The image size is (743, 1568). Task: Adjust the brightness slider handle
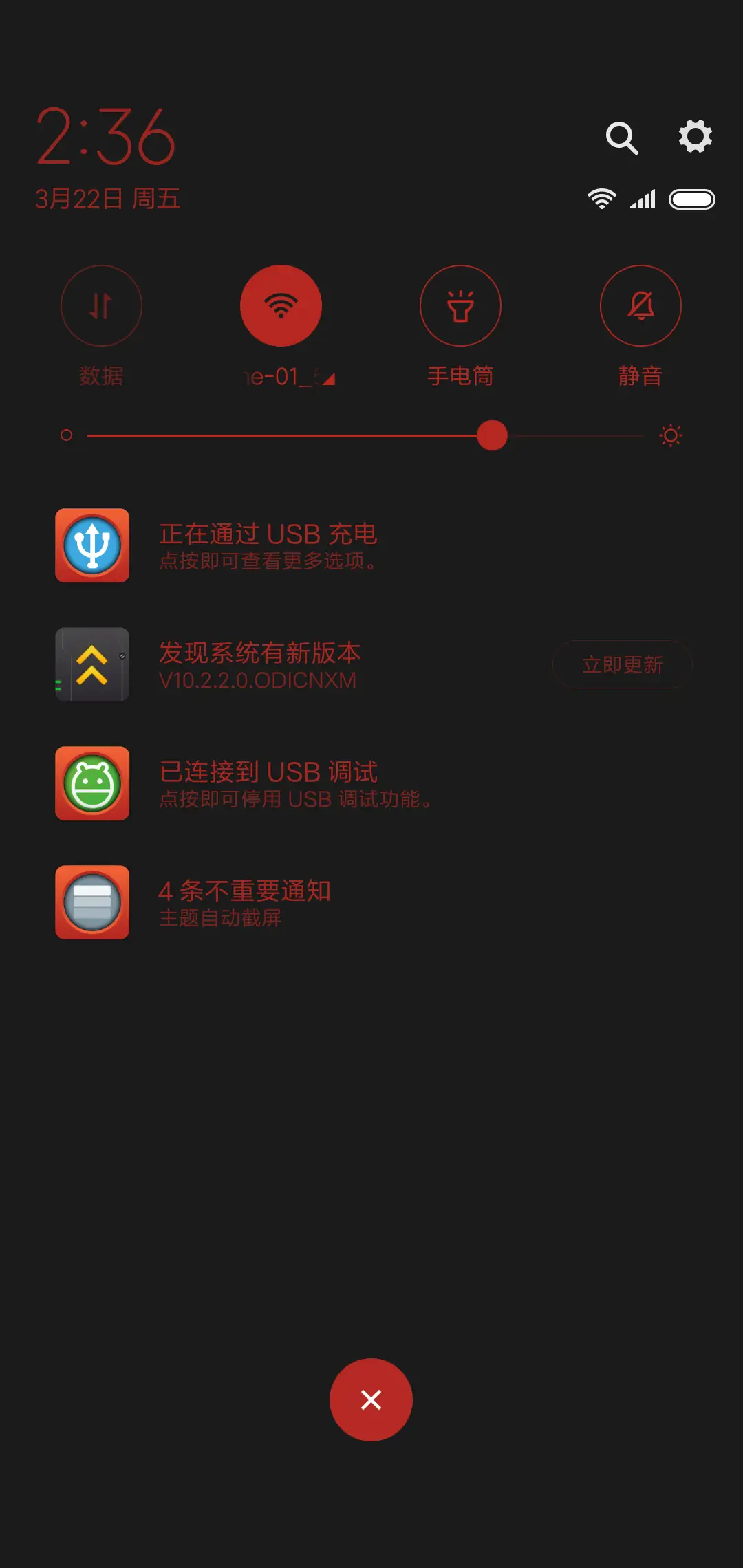[493, 436]
